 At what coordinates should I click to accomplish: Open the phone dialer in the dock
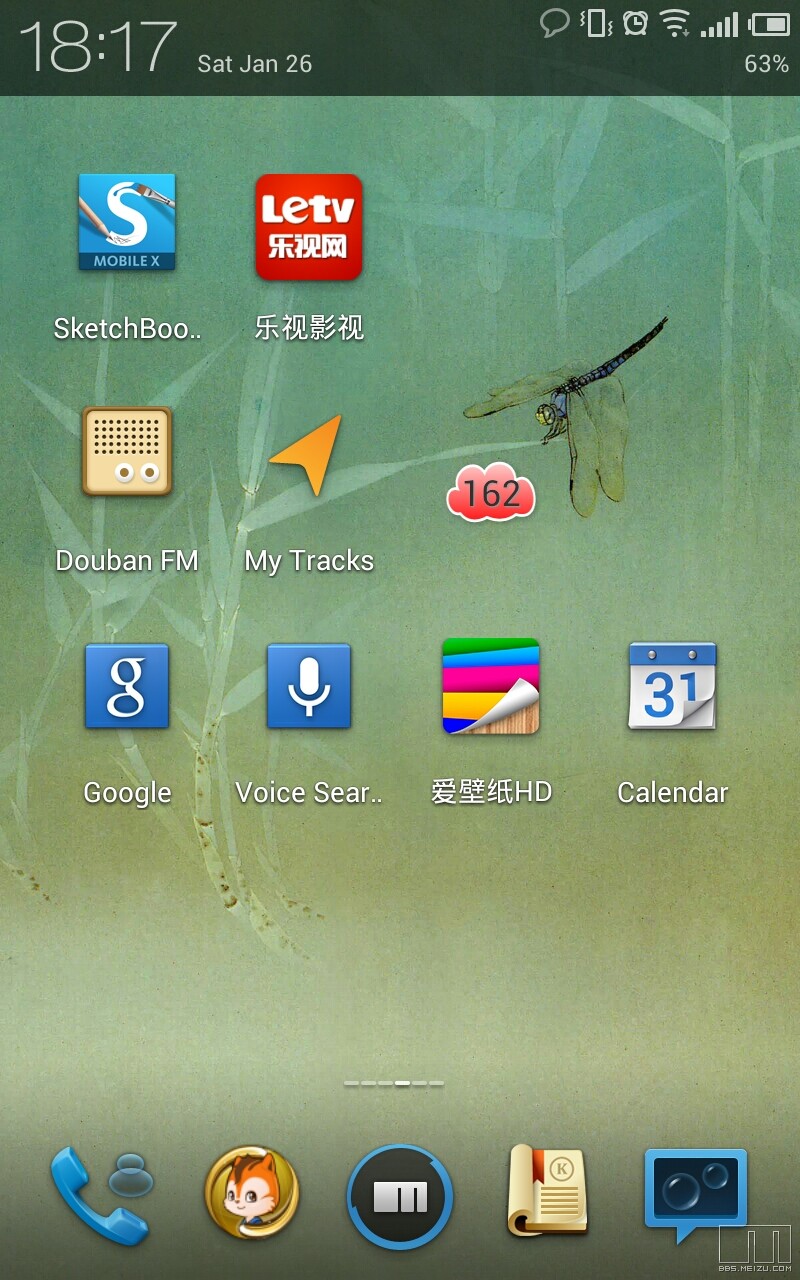click(100, 1193)
